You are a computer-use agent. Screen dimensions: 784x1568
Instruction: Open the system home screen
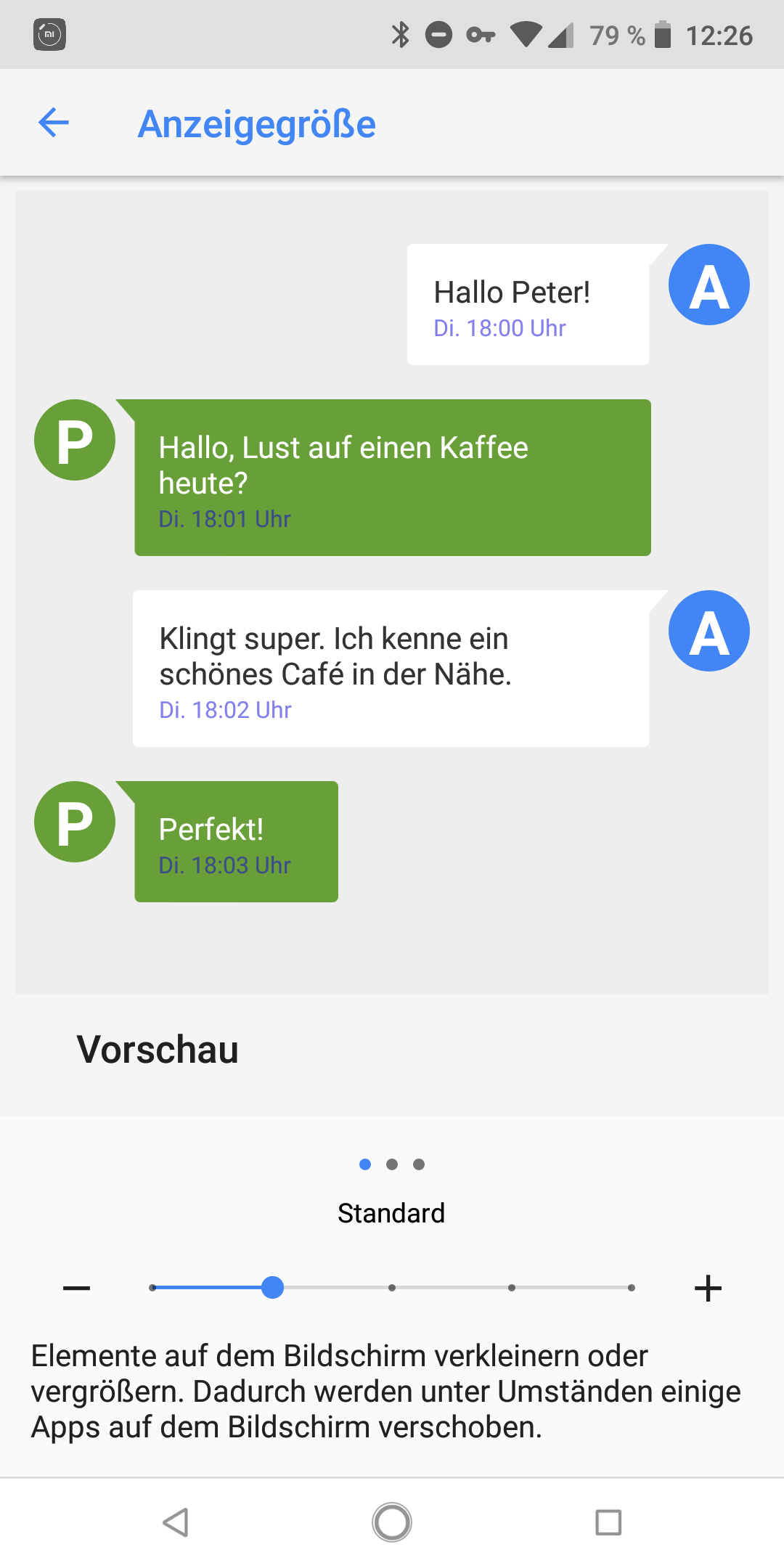392,1522
